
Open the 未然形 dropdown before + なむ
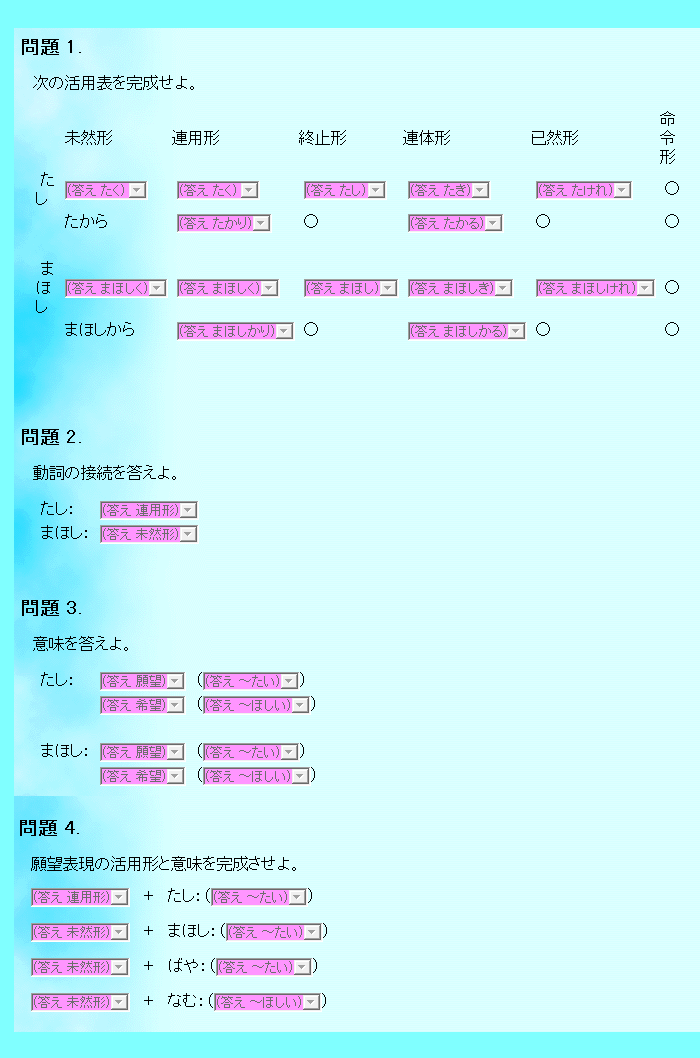(x=80, y=1002)
